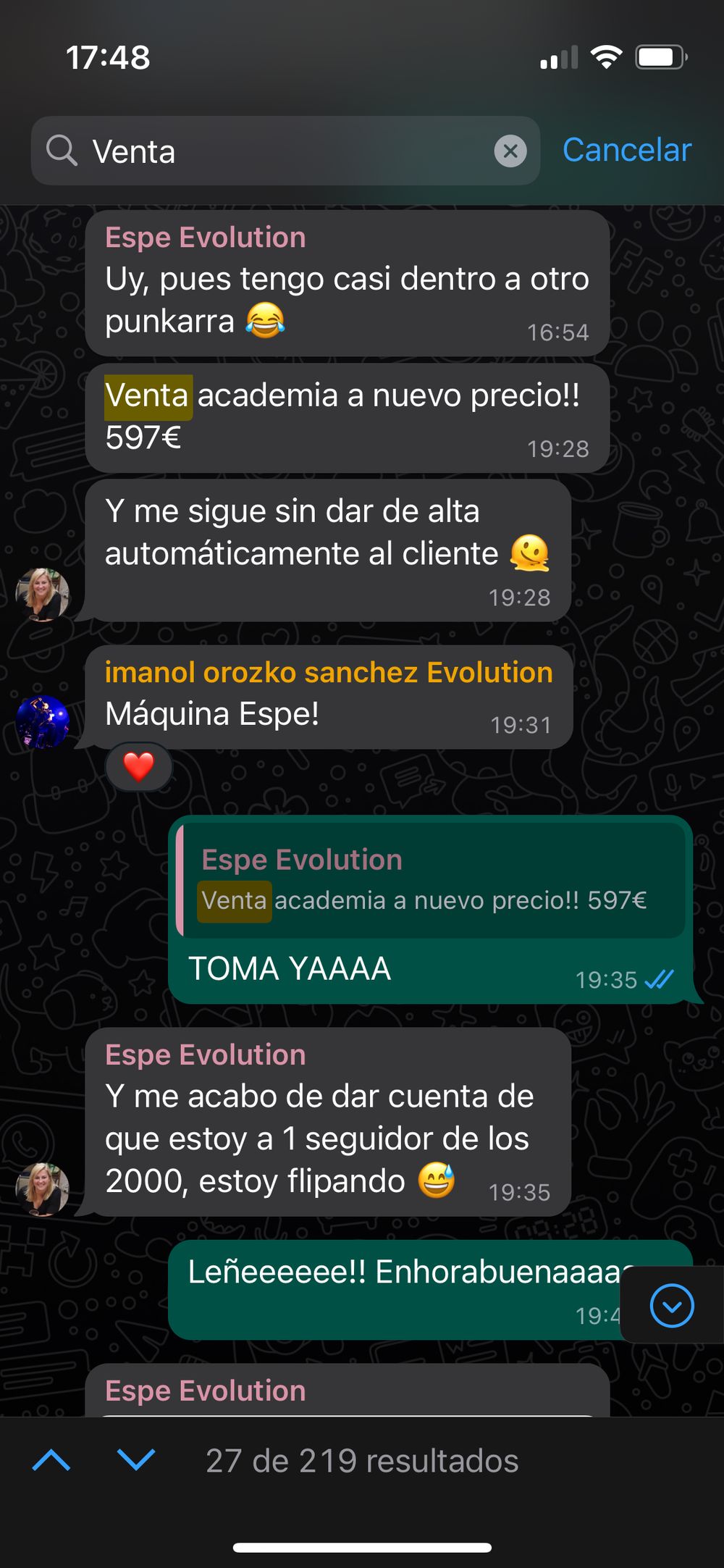The image size is (724, 1568).
Task: Open imanol orozko sanchez's profile photo
Action: point(43,721)
